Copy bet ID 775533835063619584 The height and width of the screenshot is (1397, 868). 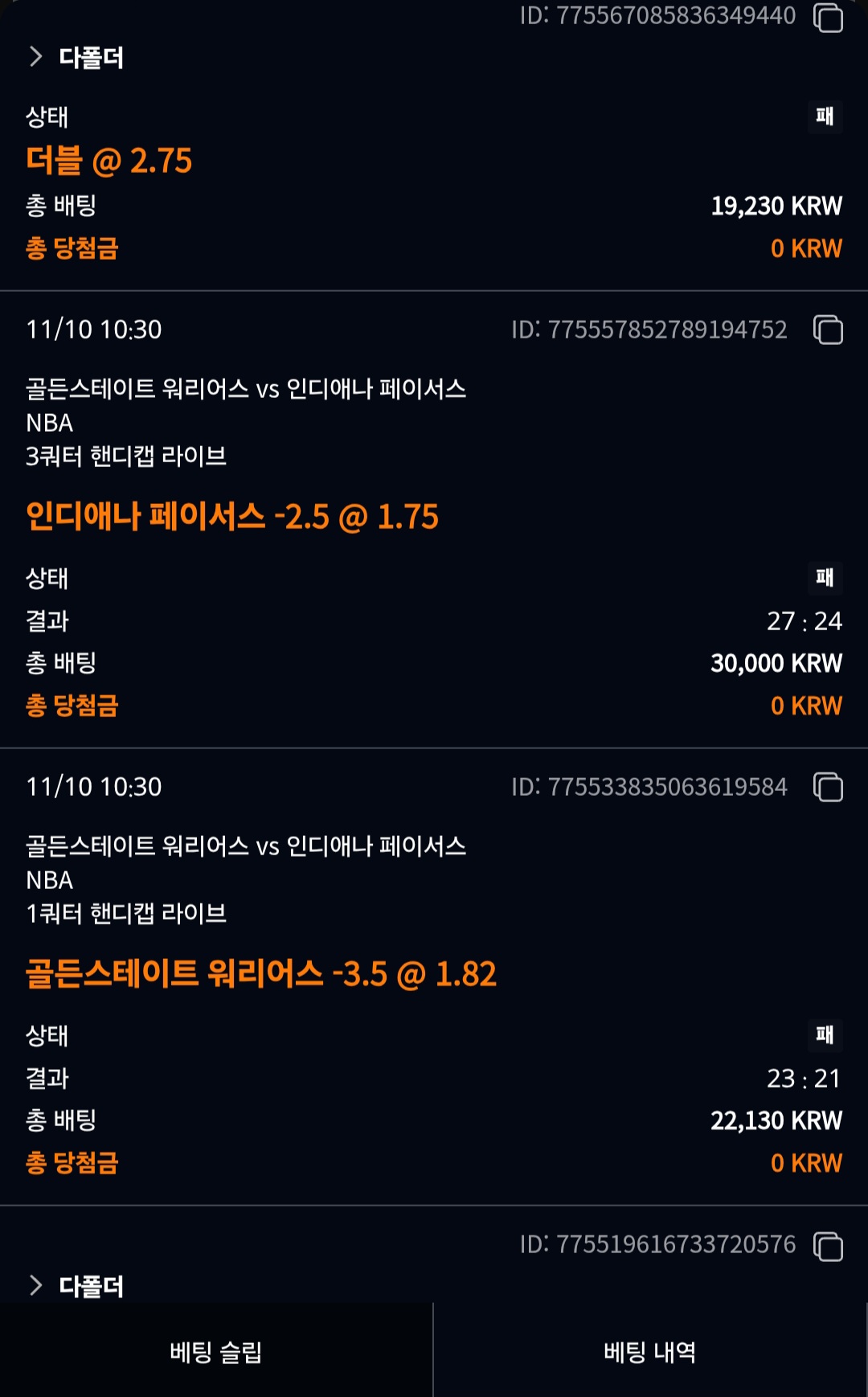pos(828,787)
